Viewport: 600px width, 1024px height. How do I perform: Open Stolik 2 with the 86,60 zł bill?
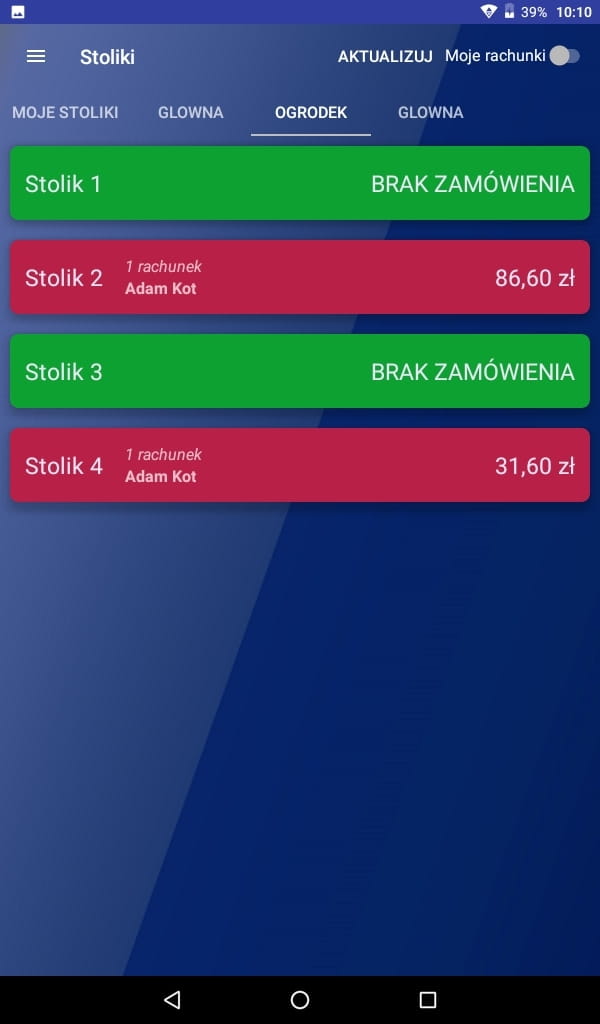click(x=300, y=278)
